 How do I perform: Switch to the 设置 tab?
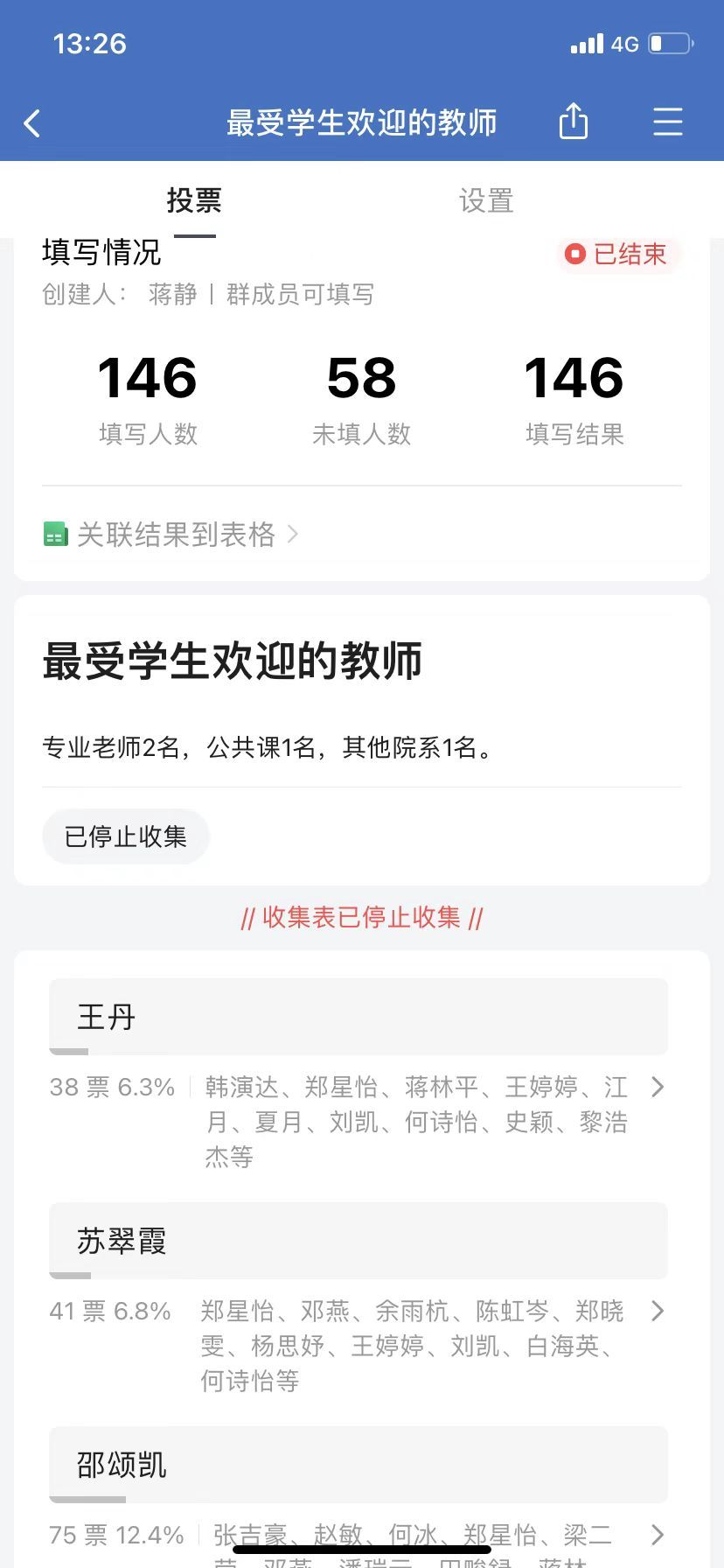pos(486,200)
